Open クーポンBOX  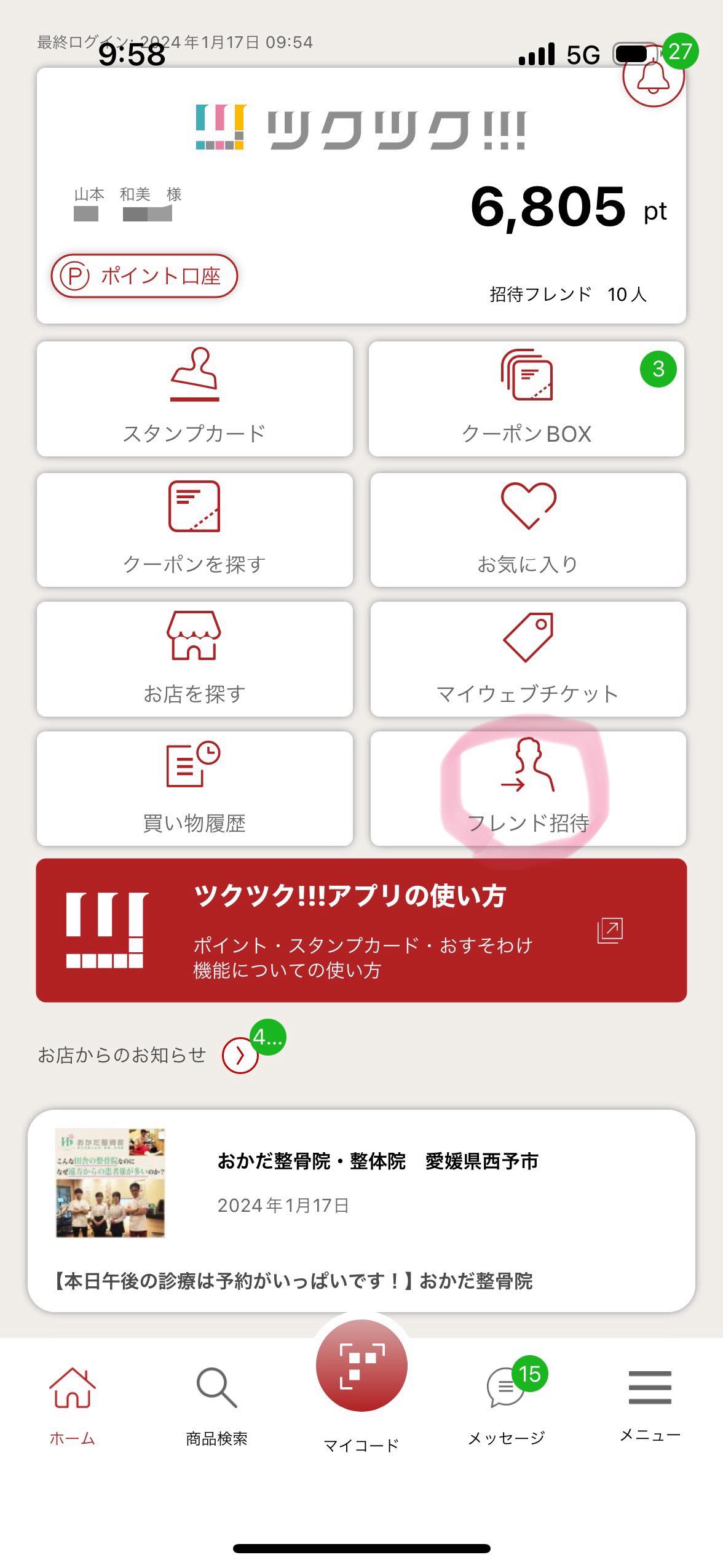[526, 399]
